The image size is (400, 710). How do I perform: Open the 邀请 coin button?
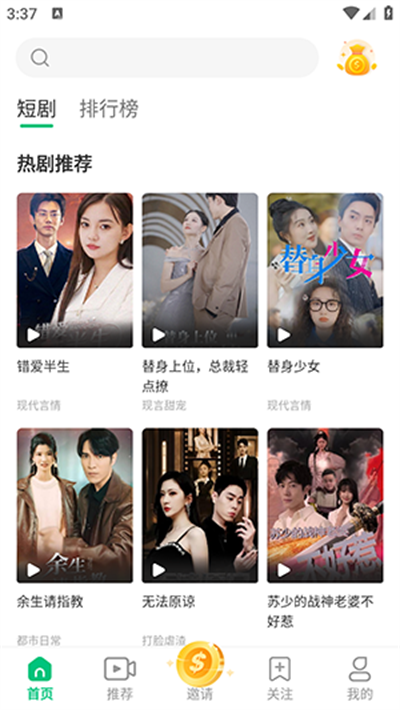[x=200, y=672]
